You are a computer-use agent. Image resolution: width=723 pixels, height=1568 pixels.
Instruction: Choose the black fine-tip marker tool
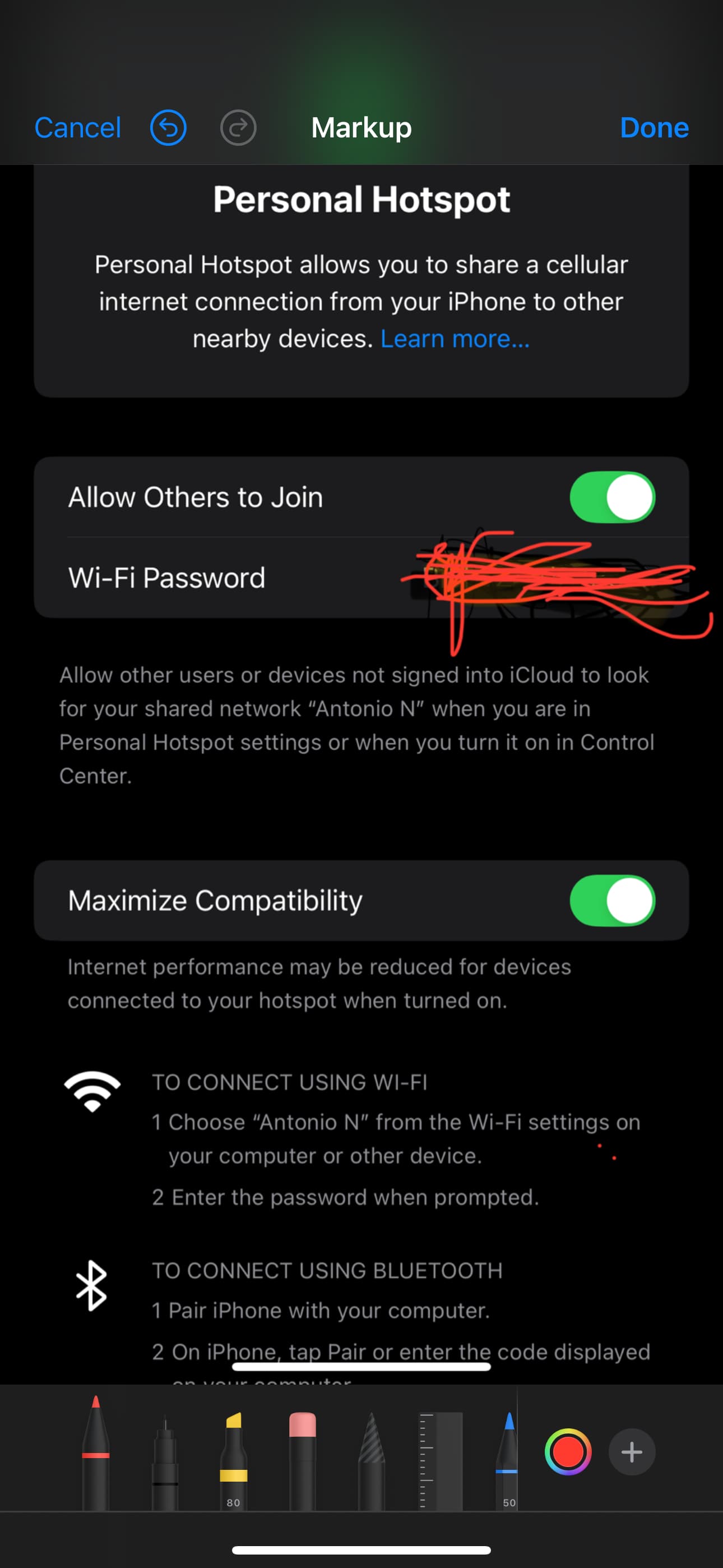click(165, 1461)
